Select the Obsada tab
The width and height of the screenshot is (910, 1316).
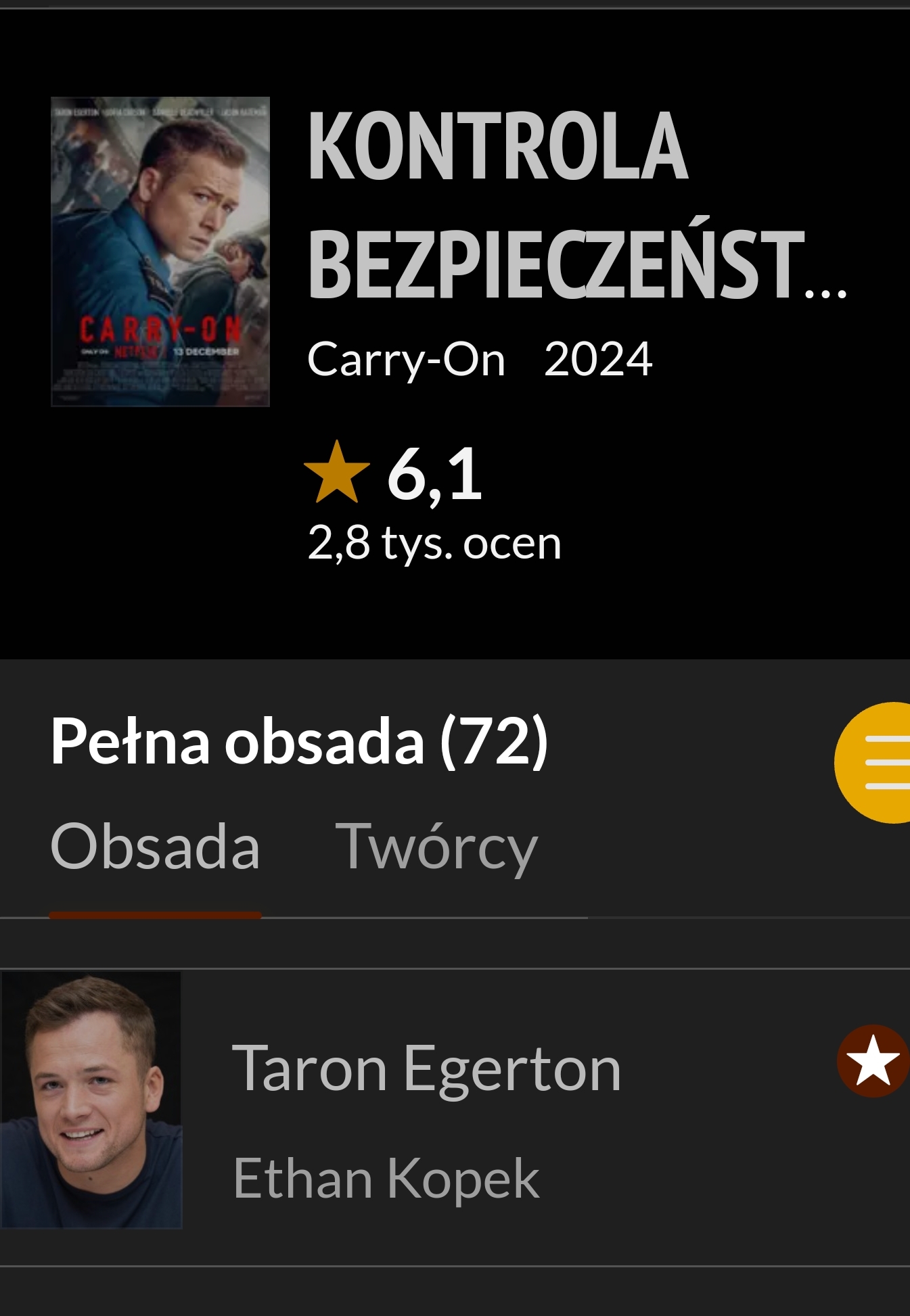(155, 847)
